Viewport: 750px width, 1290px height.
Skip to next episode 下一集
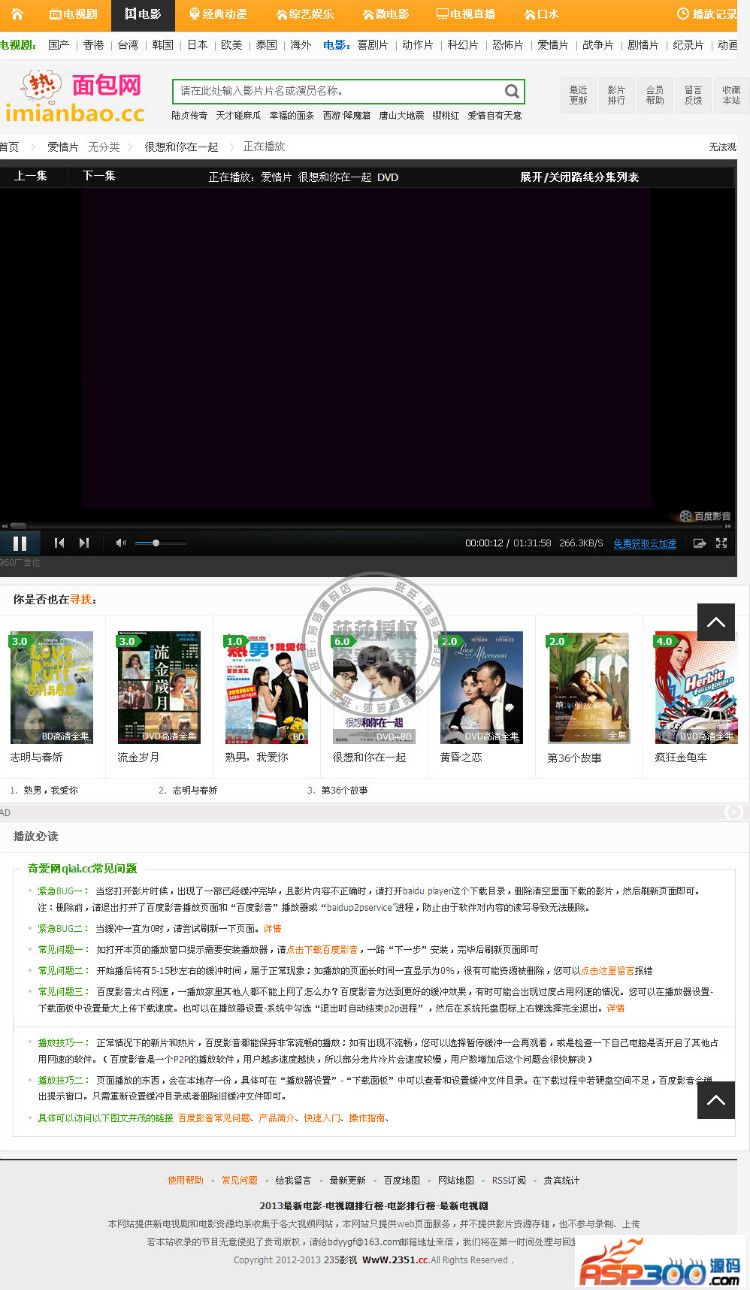click(99, 176)
